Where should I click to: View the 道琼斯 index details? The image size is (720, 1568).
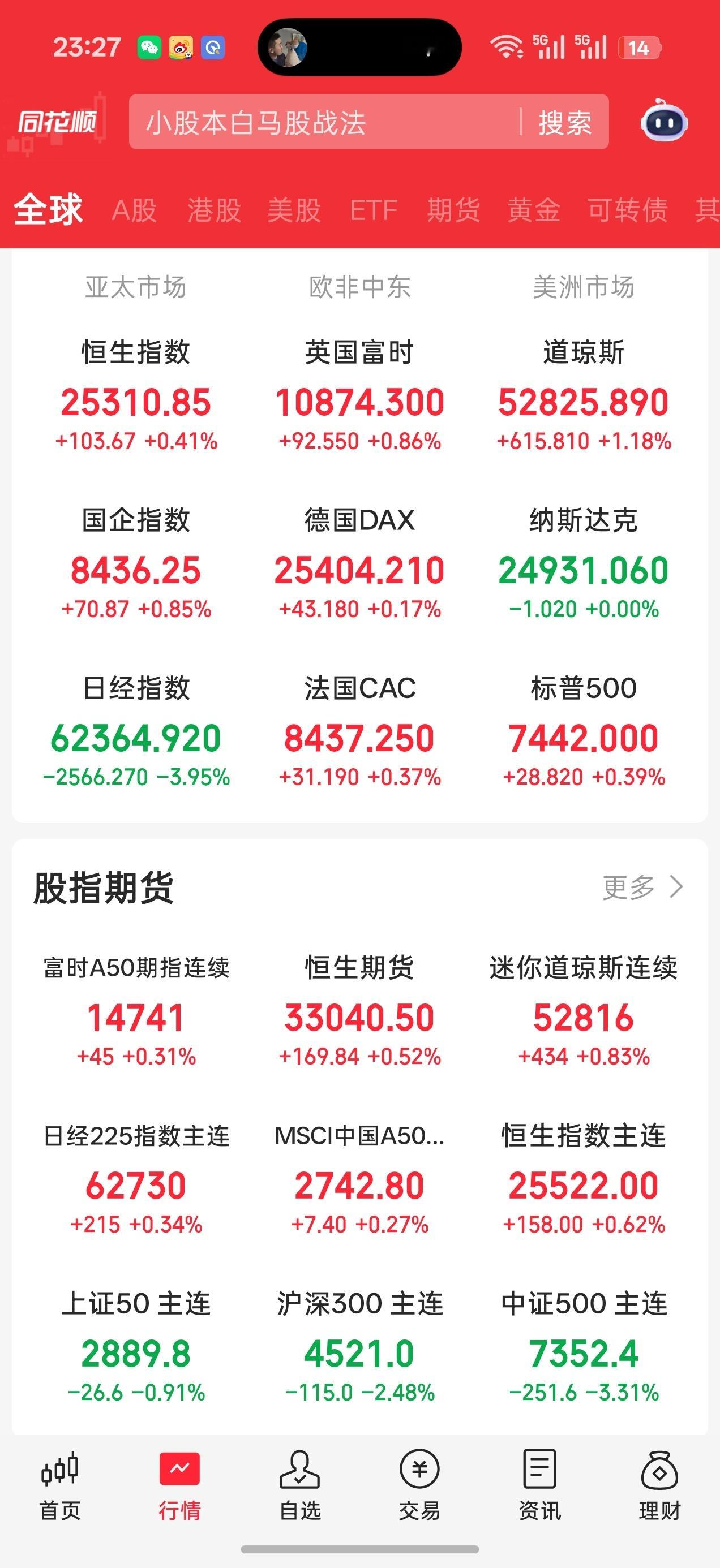[x=584, y=394]
